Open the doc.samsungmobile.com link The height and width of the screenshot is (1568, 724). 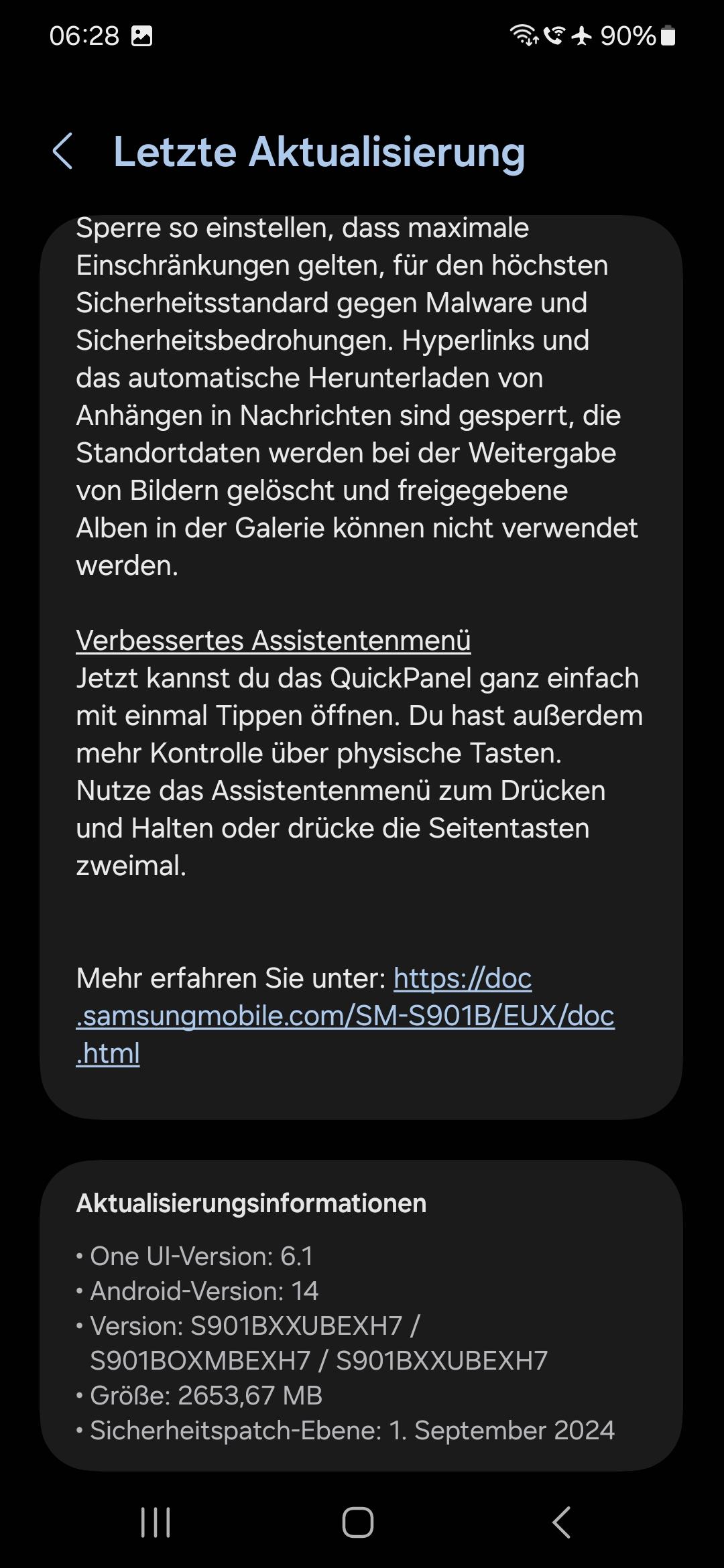(345, 1016)
